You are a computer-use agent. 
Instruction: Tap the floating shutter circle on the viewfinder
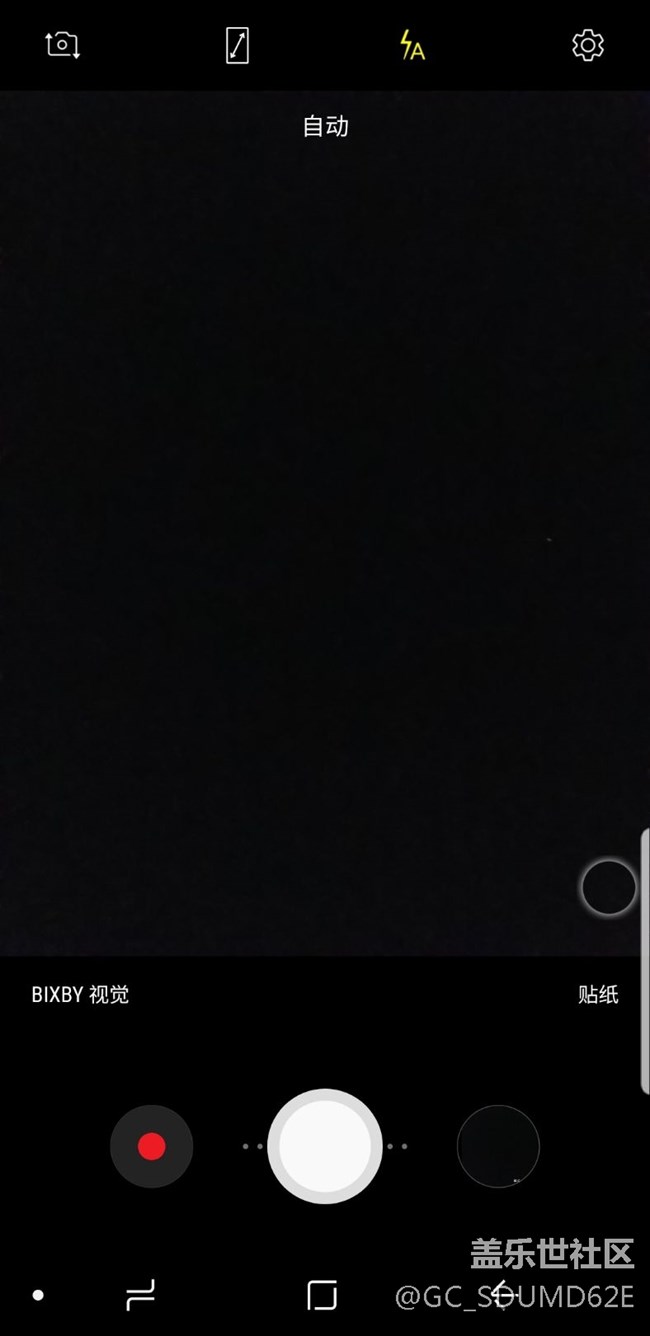(x=609, y=887)
